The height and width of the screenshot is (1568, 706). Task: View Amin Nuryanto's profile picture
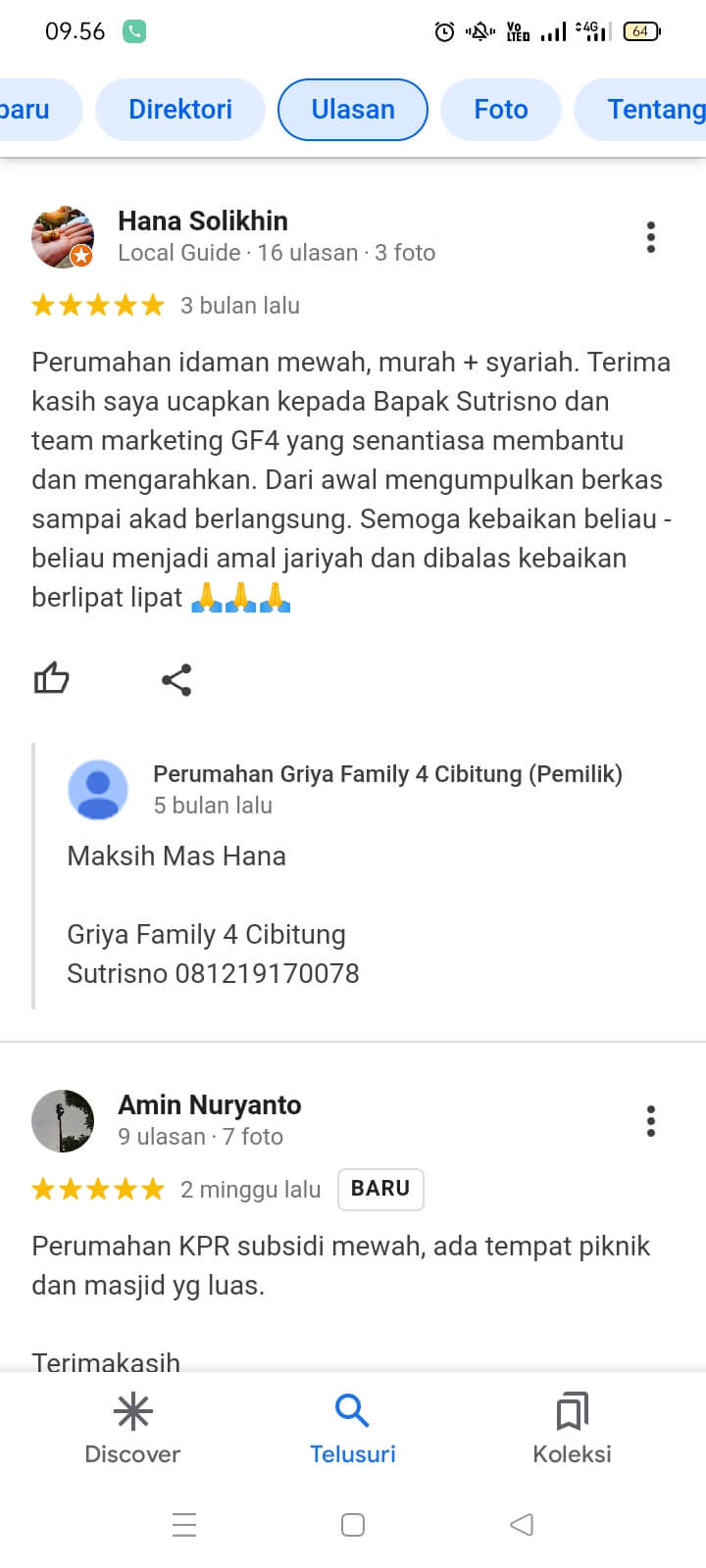[63, 1121]
